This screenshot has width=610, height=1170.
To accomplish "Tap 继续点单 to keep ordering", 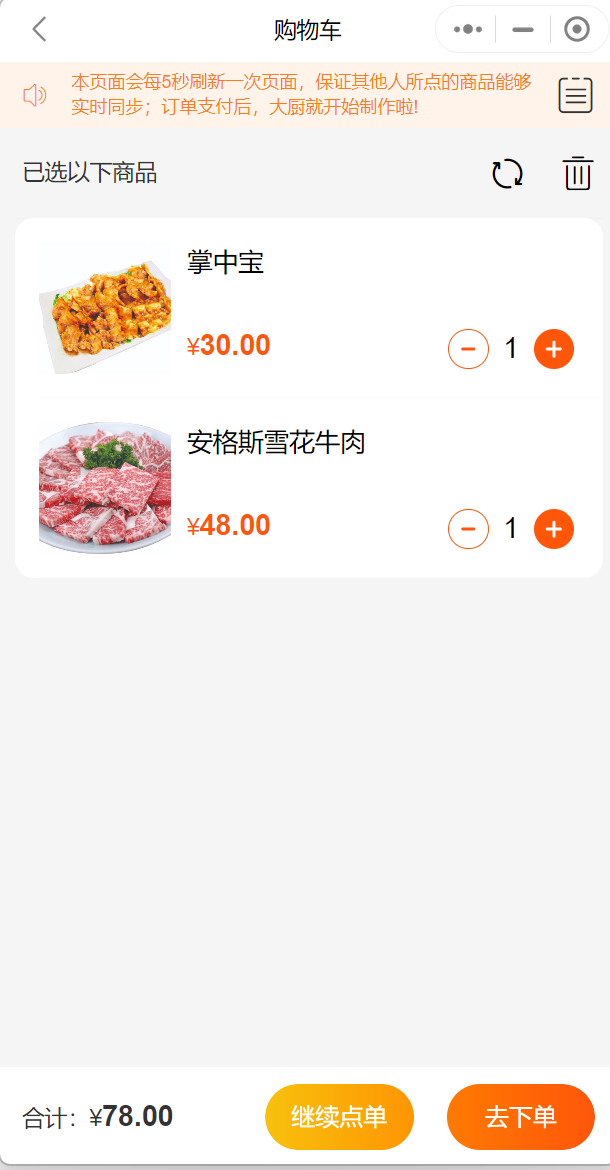I will point(339,1116).
